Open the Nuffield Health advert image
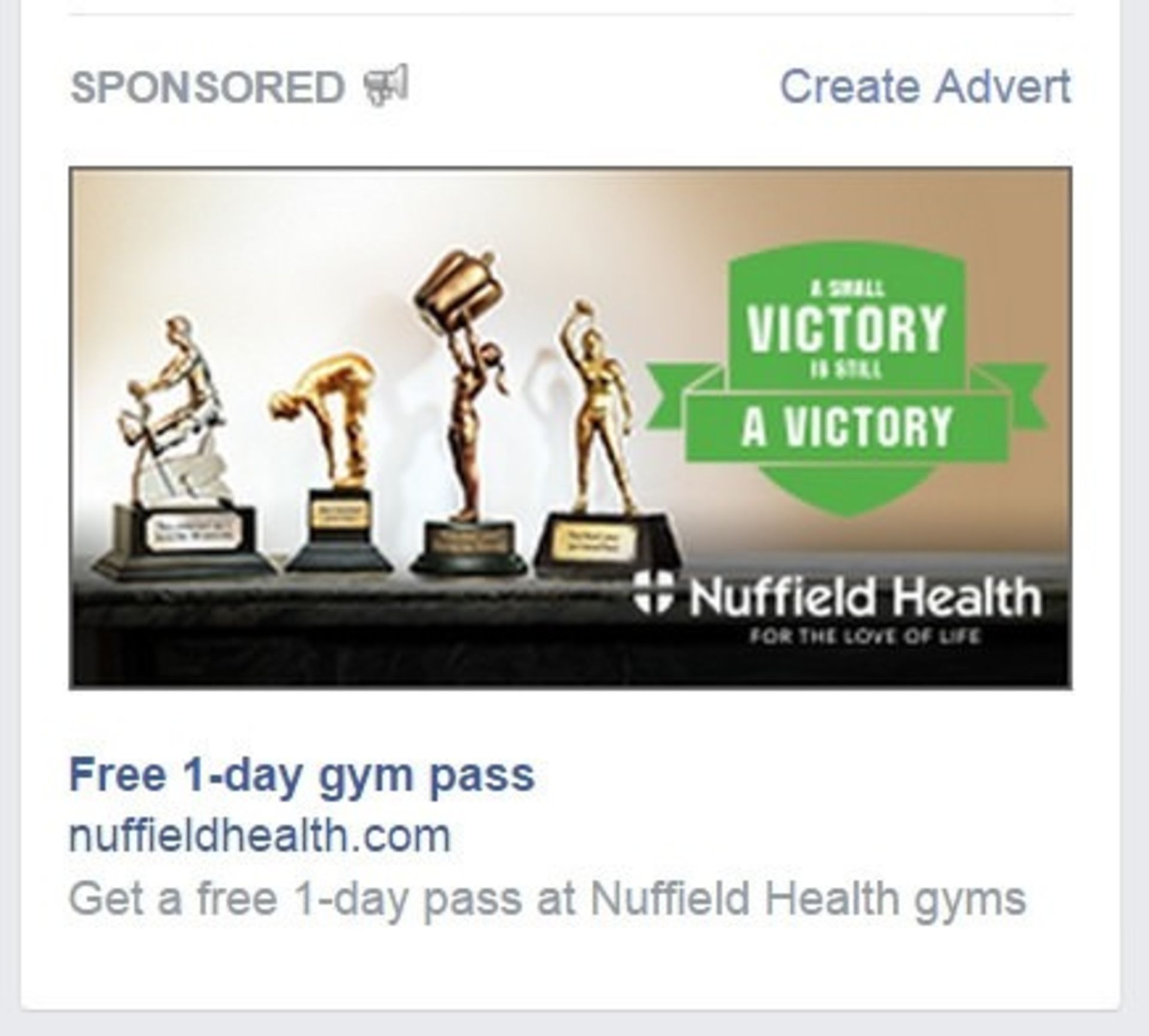 tap(570, 428)
